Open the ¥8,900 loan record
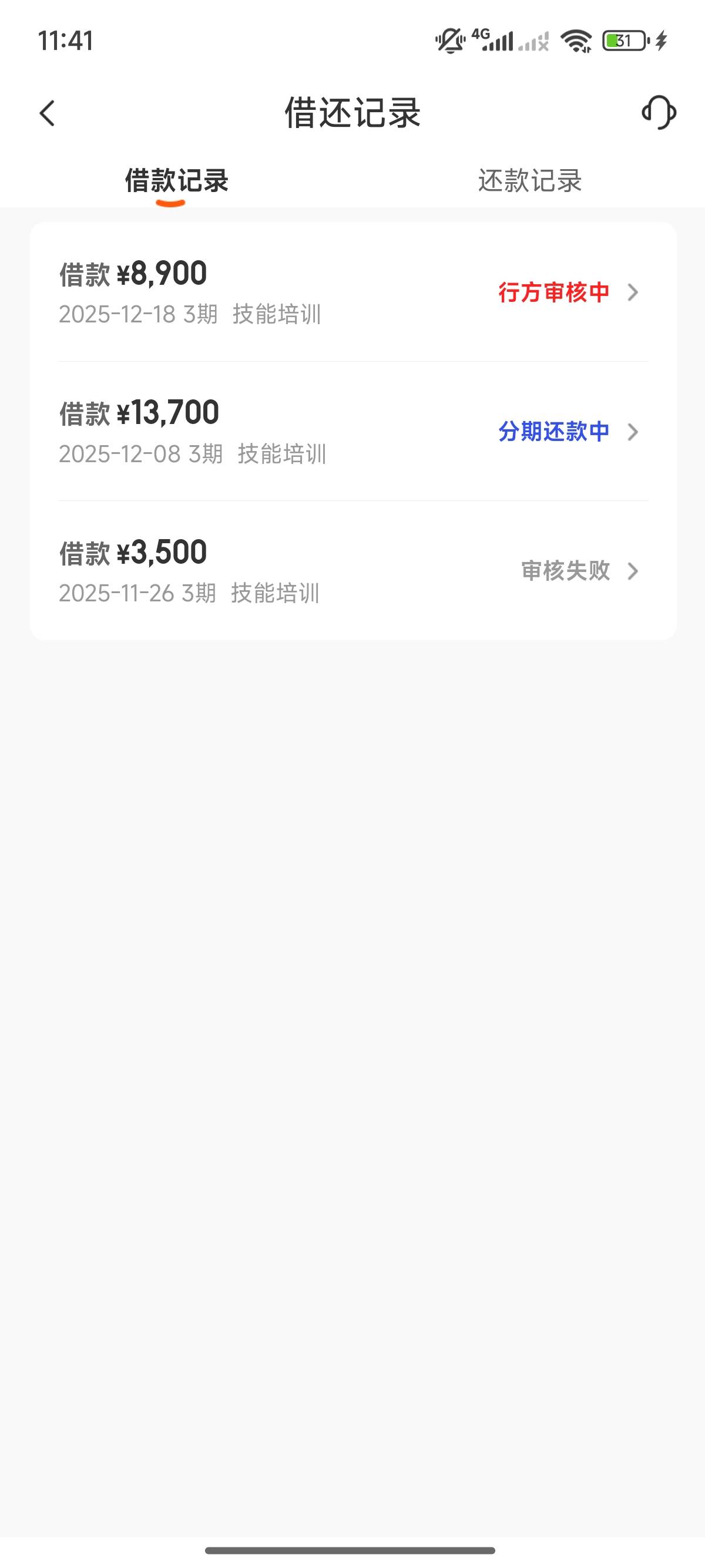This screenshot has height=1568, width=705. tap(353, 292)
